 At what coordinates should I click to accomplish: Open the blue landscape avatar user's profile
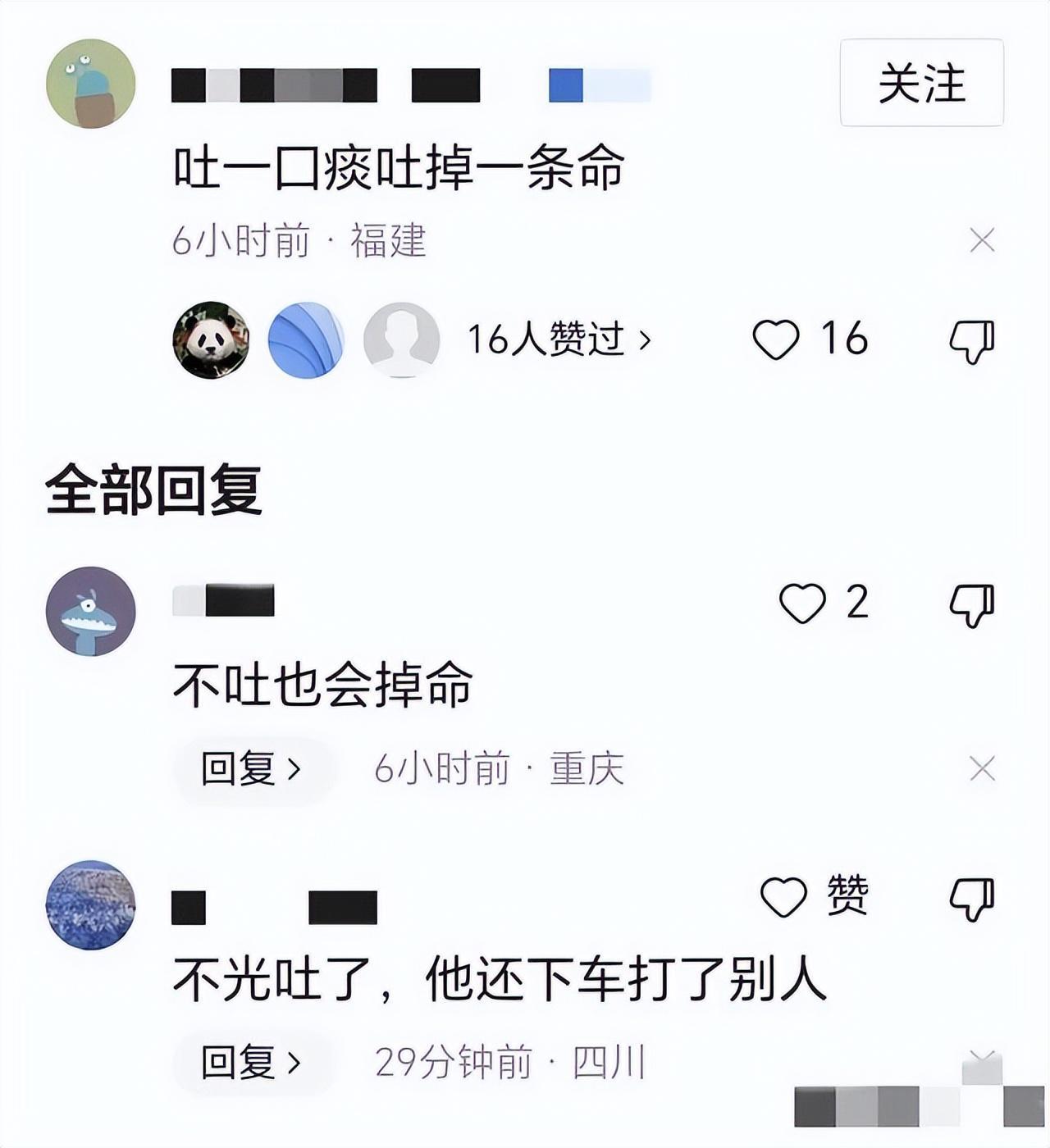[x=90, y=905]
